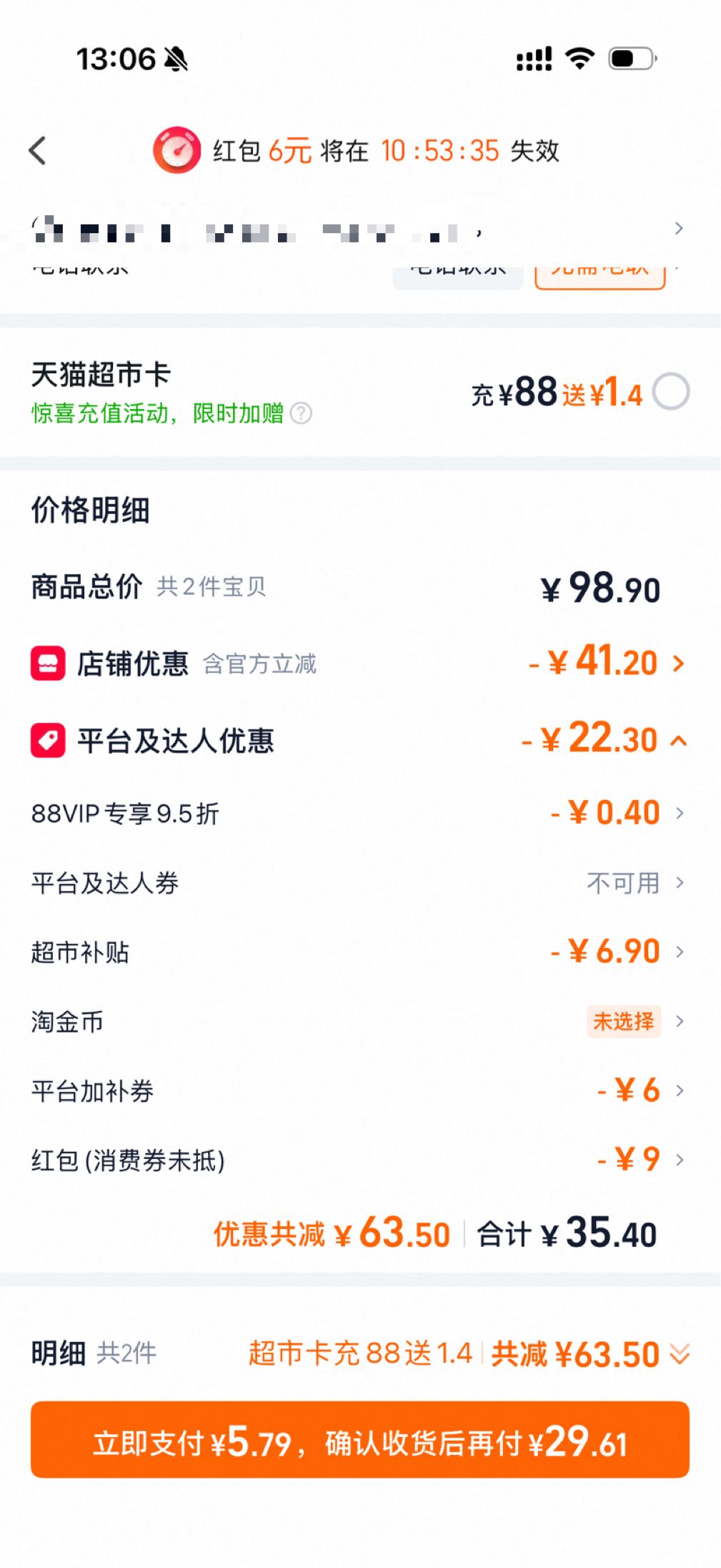The height and width of the screenshot is (1568, 721).
Task: Choose 淘金币 deduction option
Action: click(360, 1021)
